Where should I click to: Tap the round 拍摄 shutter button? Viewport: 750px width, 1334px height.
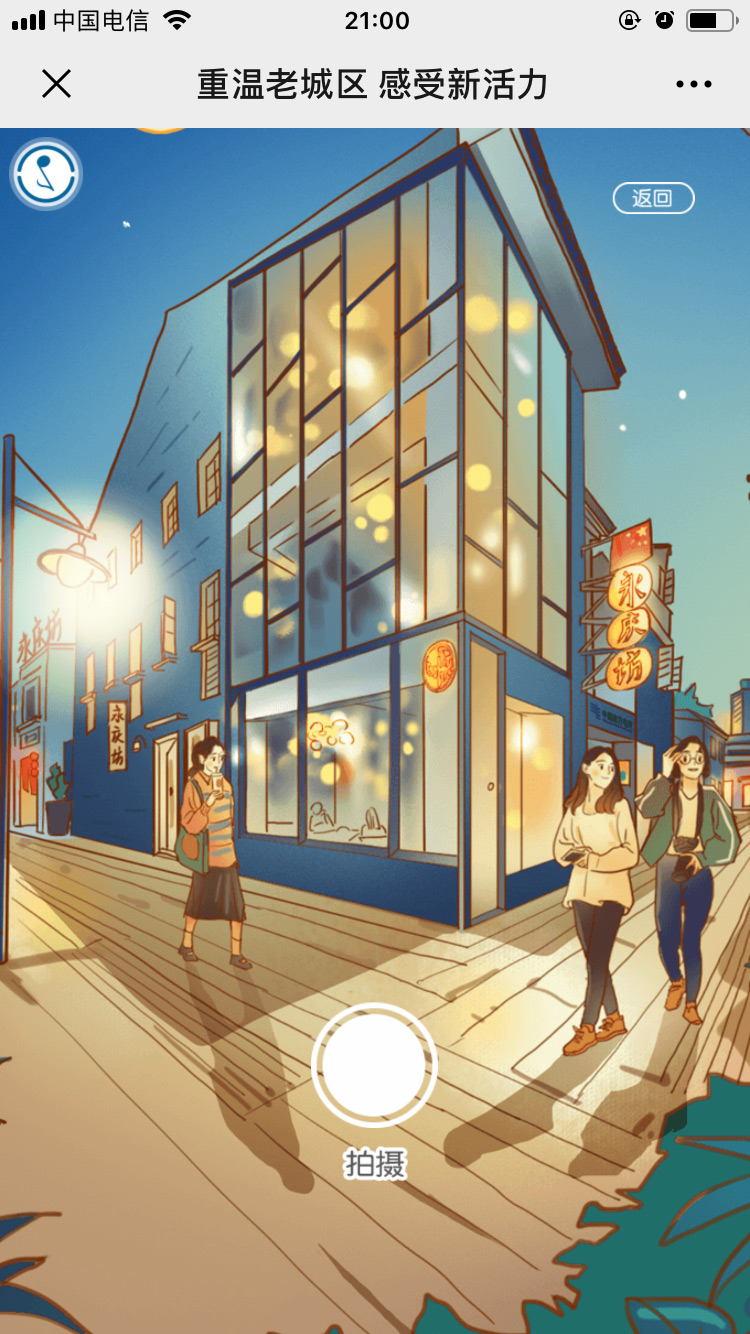click(x=375, y=1066)
